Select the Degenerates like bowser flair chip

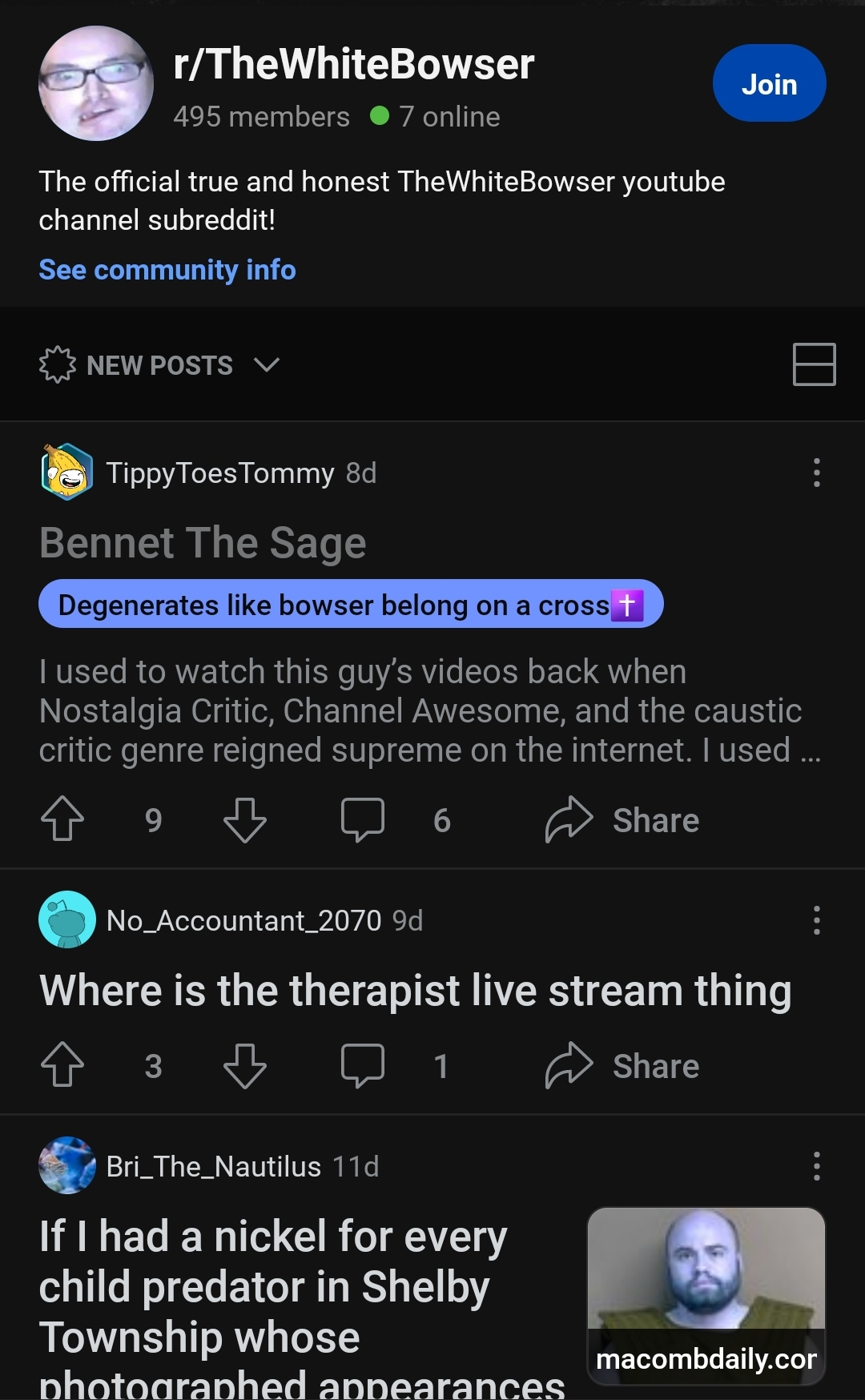tap(351, 605)
